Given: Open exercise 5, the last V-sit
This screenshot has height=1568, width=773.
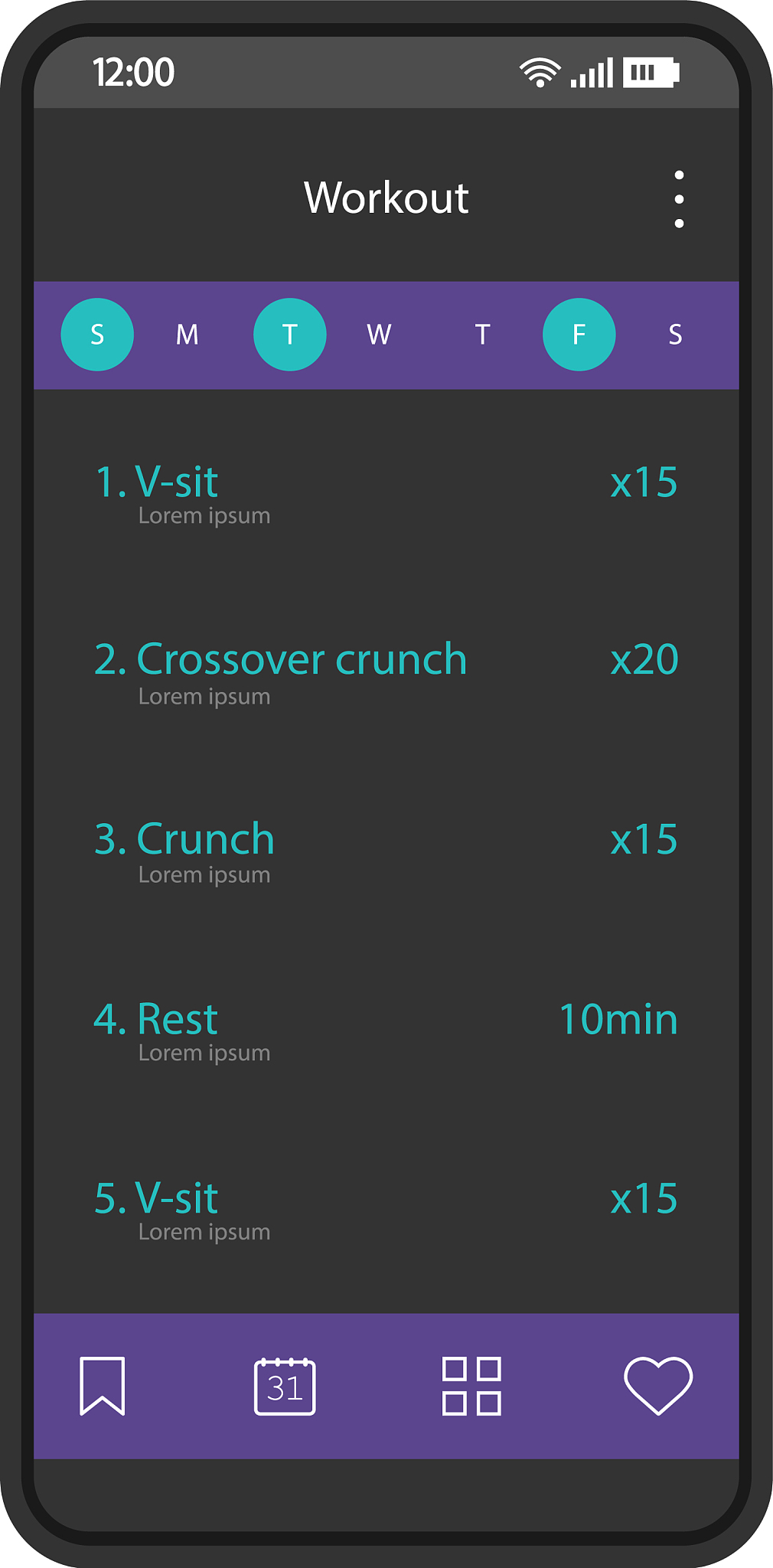Looking at the screenshot, I should (156, 1199).
